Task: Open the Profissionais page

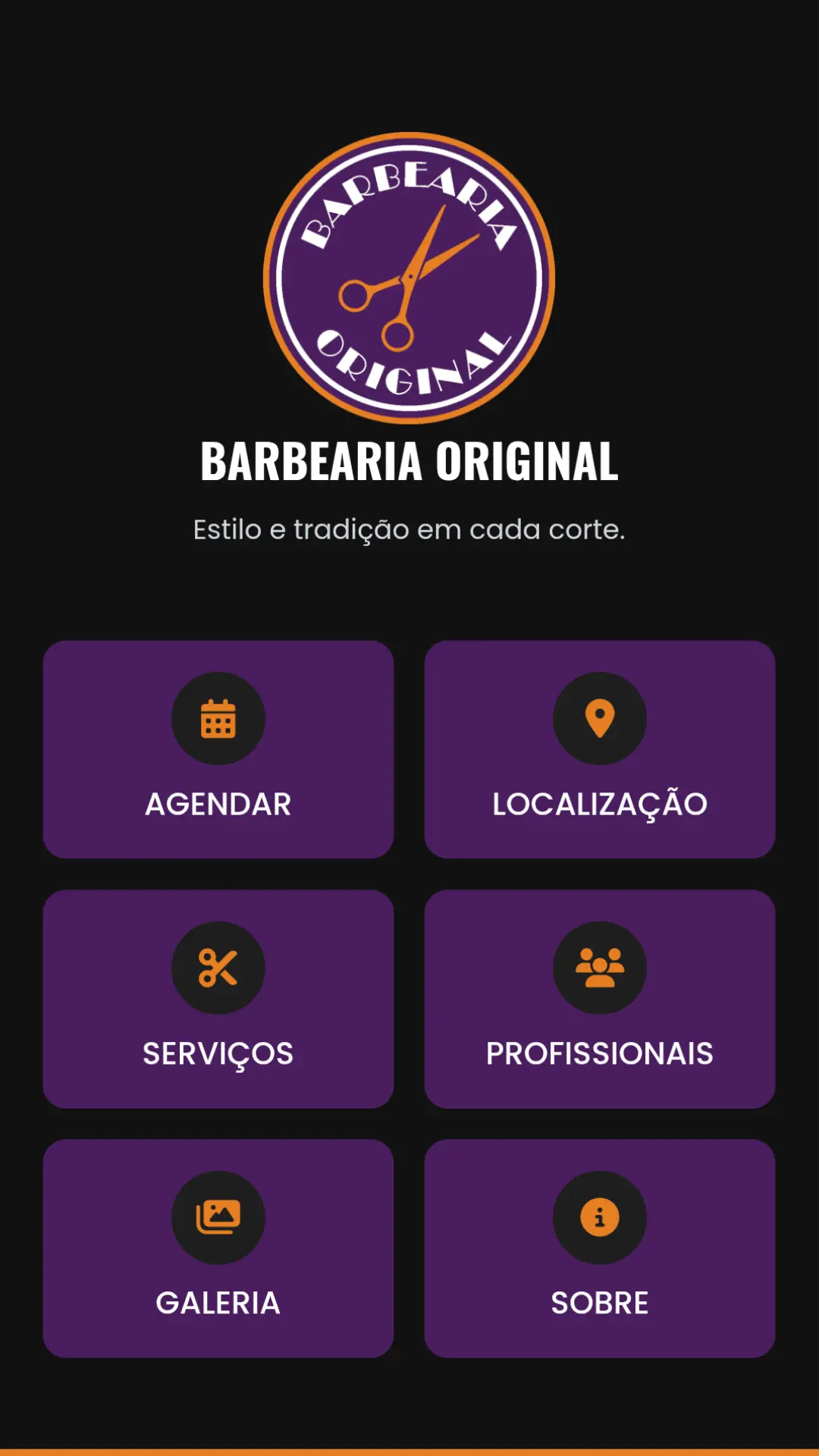Action: 599,999
